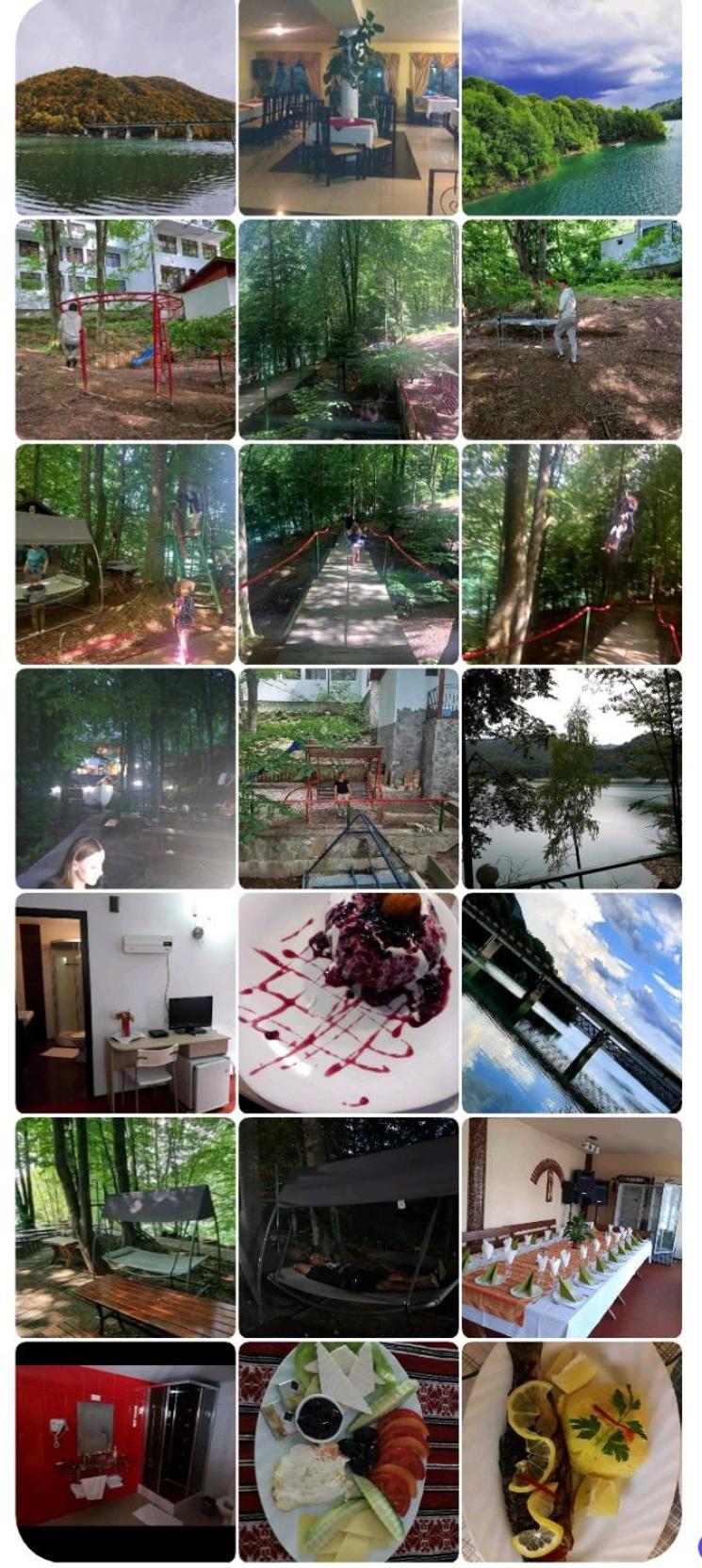Open the green lake shoreline photo
Screen dimensions: 702x1568
(x=571, y=107)
